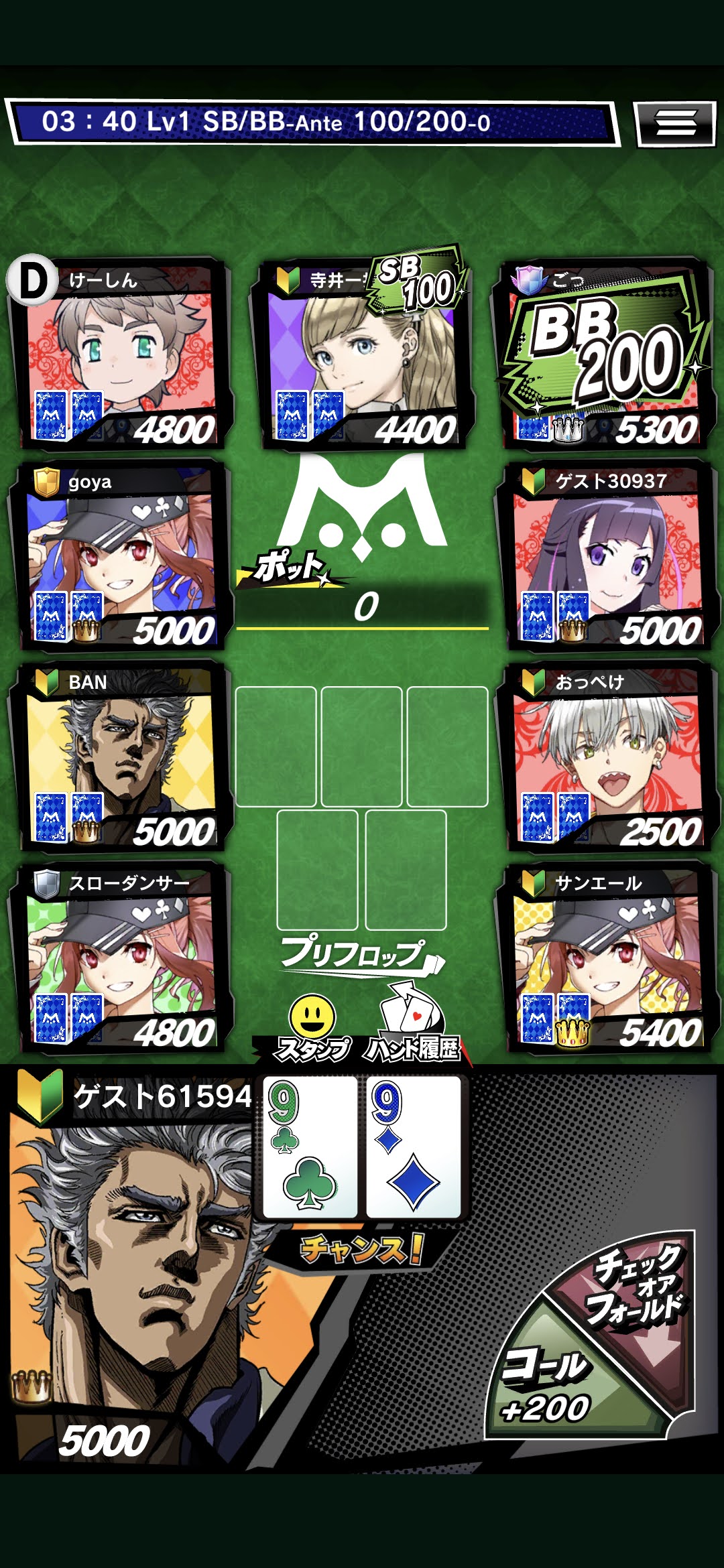
Task: View the ハンド履歴 hand history
Action: (413, 1024)
